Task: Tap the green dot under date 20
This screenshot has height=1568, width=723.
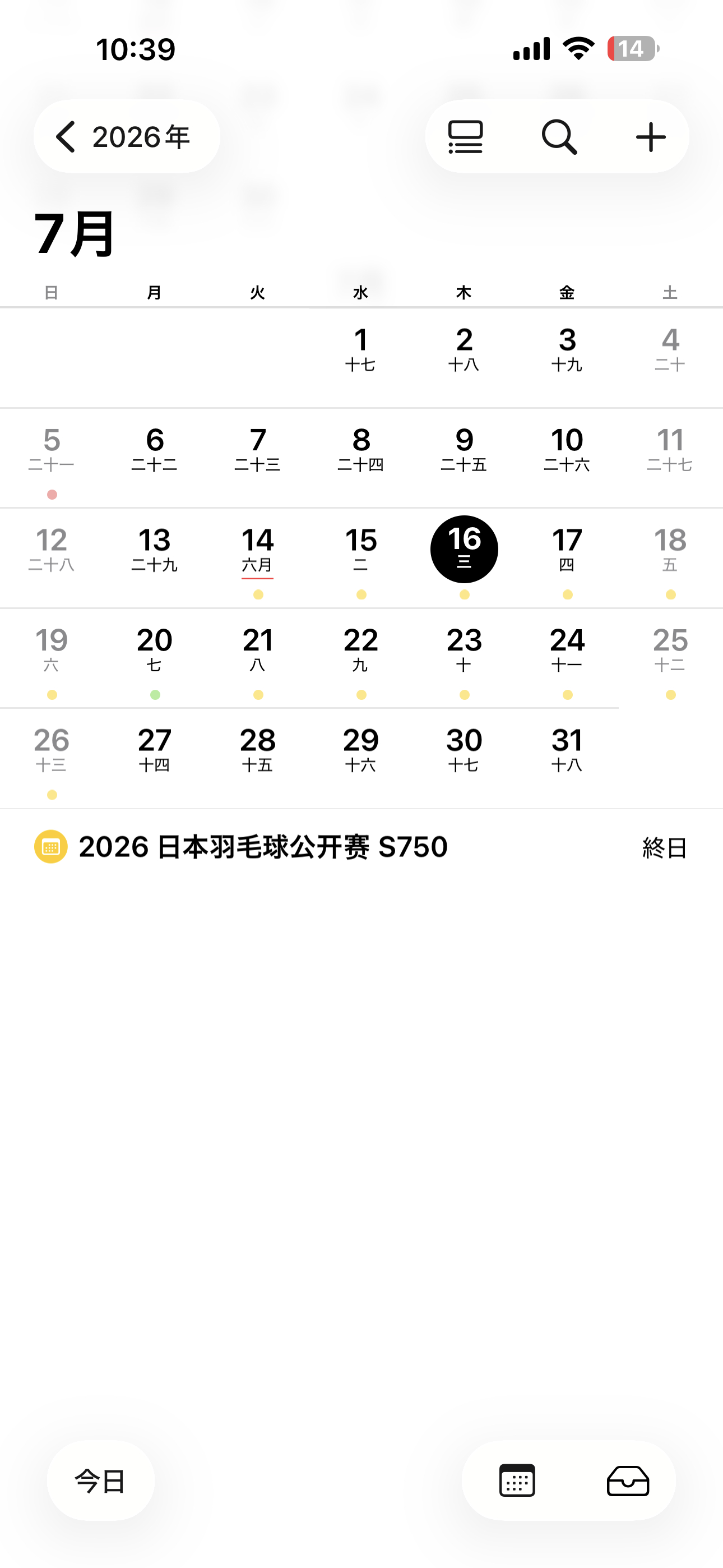Action: click(x=154, y=693)
